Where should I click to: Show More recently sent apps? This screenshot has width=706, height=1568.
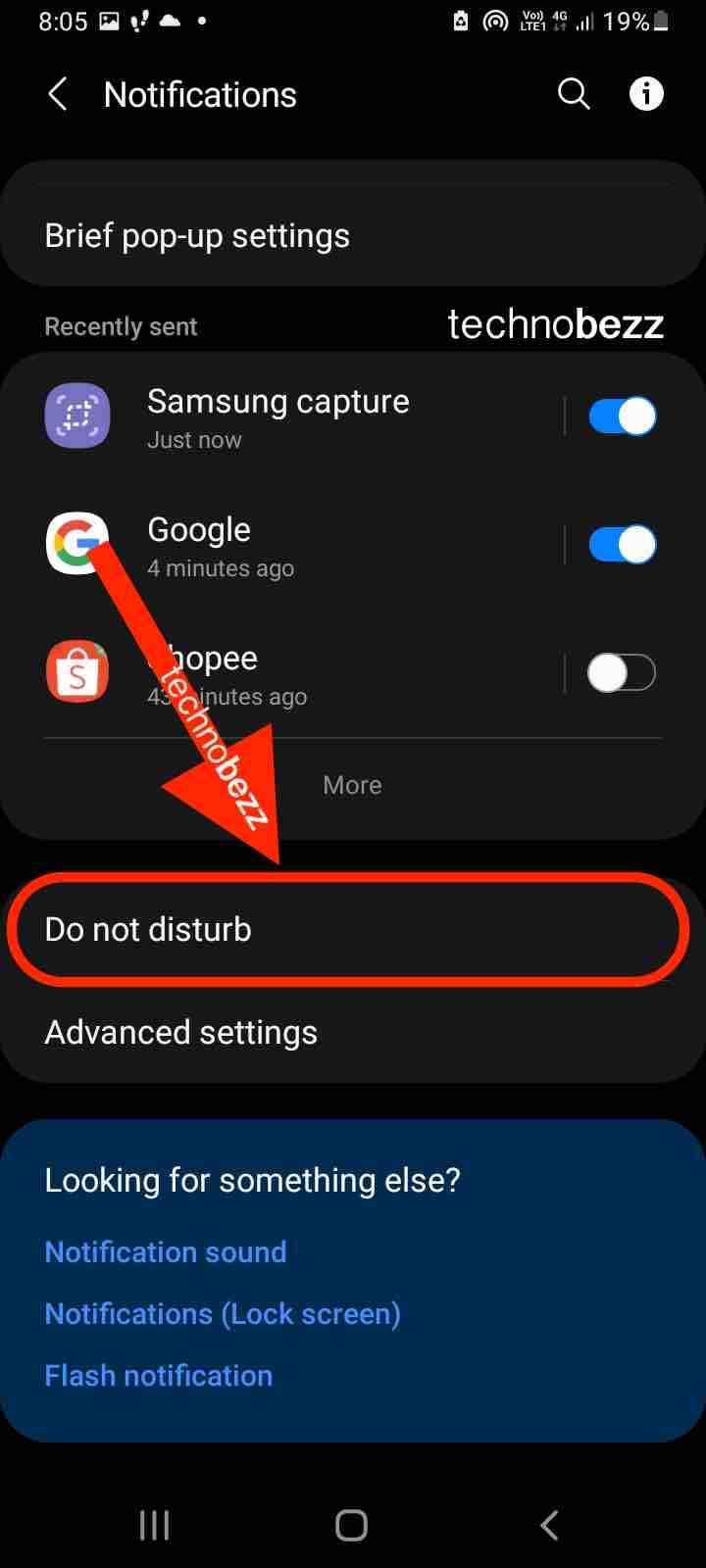point(352,785)
